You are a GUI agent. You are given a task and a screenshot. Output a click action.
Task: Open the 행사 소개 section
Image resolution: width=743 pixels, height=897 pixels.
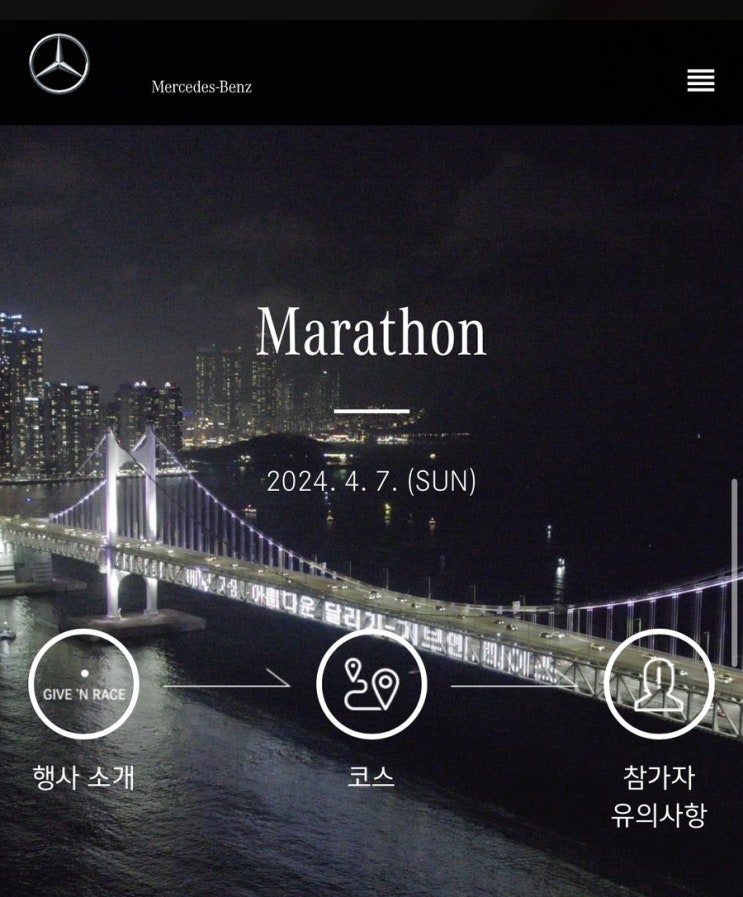pos(84,685)
